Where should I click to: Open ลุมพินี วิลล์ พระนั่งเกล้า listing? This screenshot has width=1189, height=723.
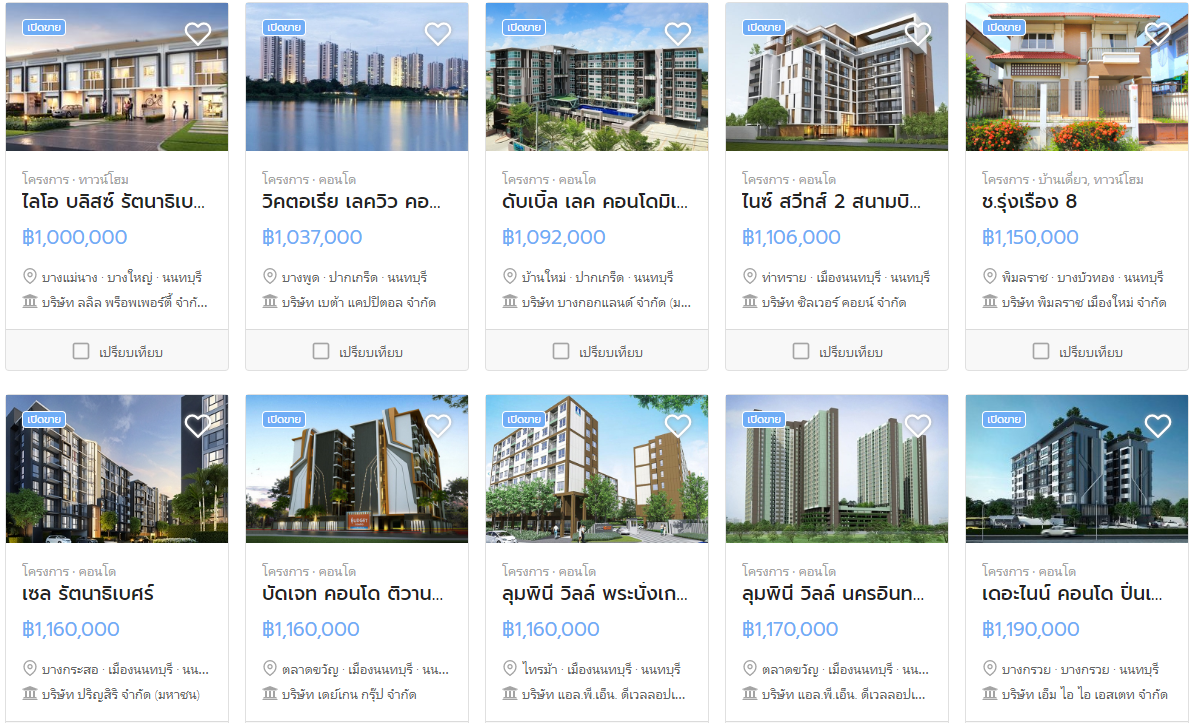(594, 594)
